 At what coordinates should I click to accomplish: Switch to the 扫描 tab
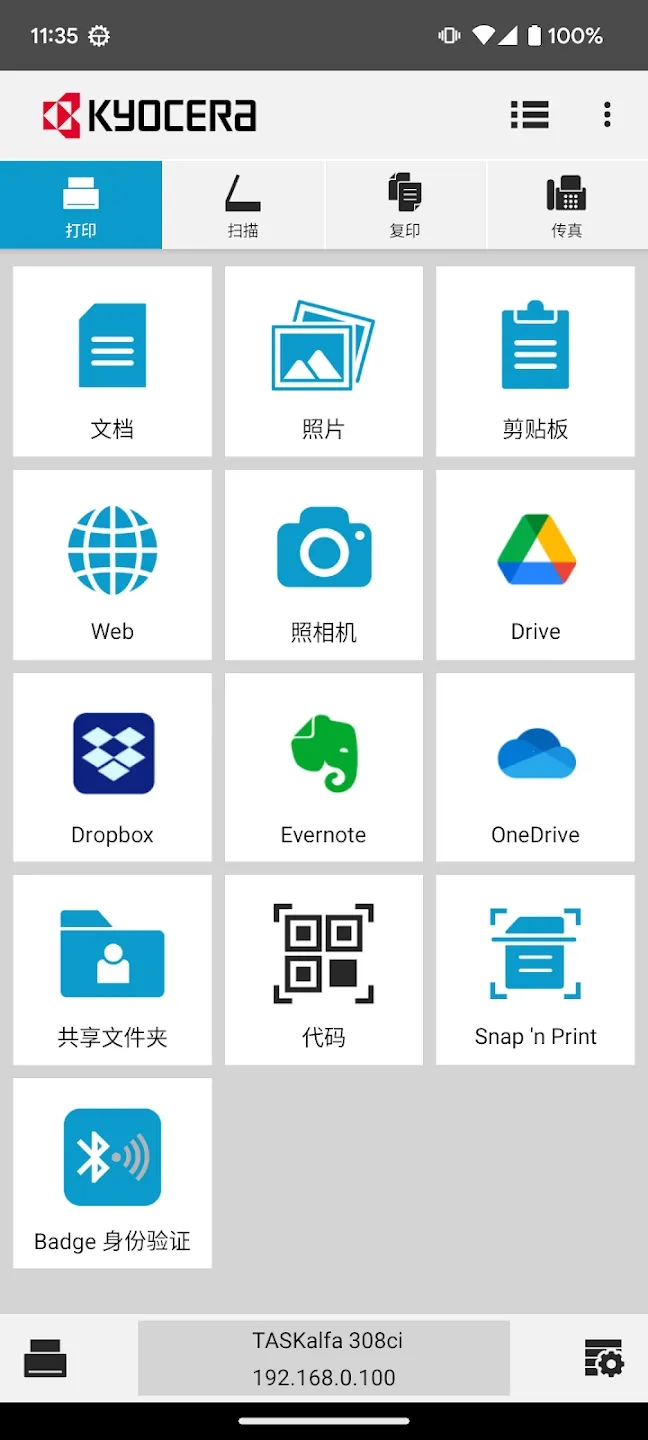click(x=243, y=205)
